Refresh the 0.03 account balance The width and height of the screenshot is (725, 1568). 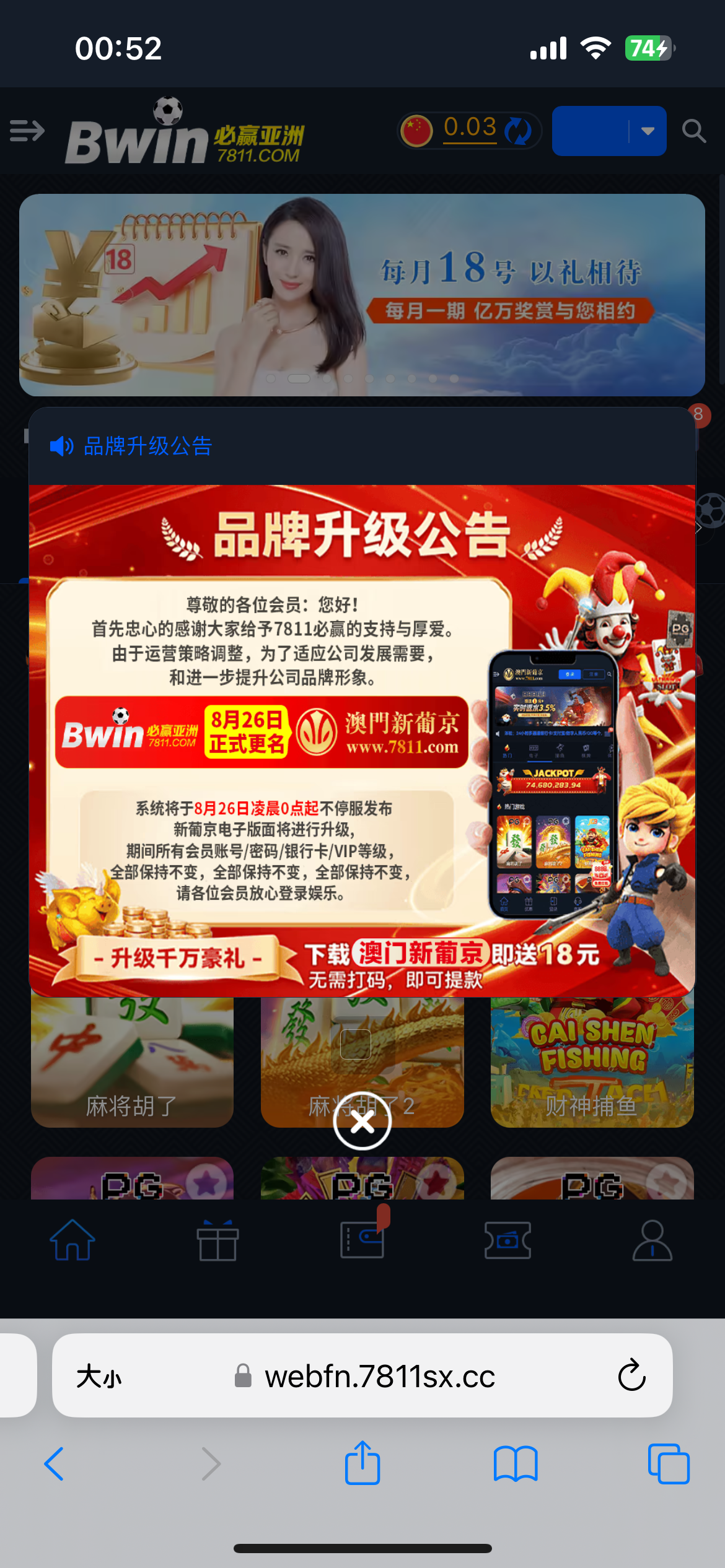coord(518,131)
